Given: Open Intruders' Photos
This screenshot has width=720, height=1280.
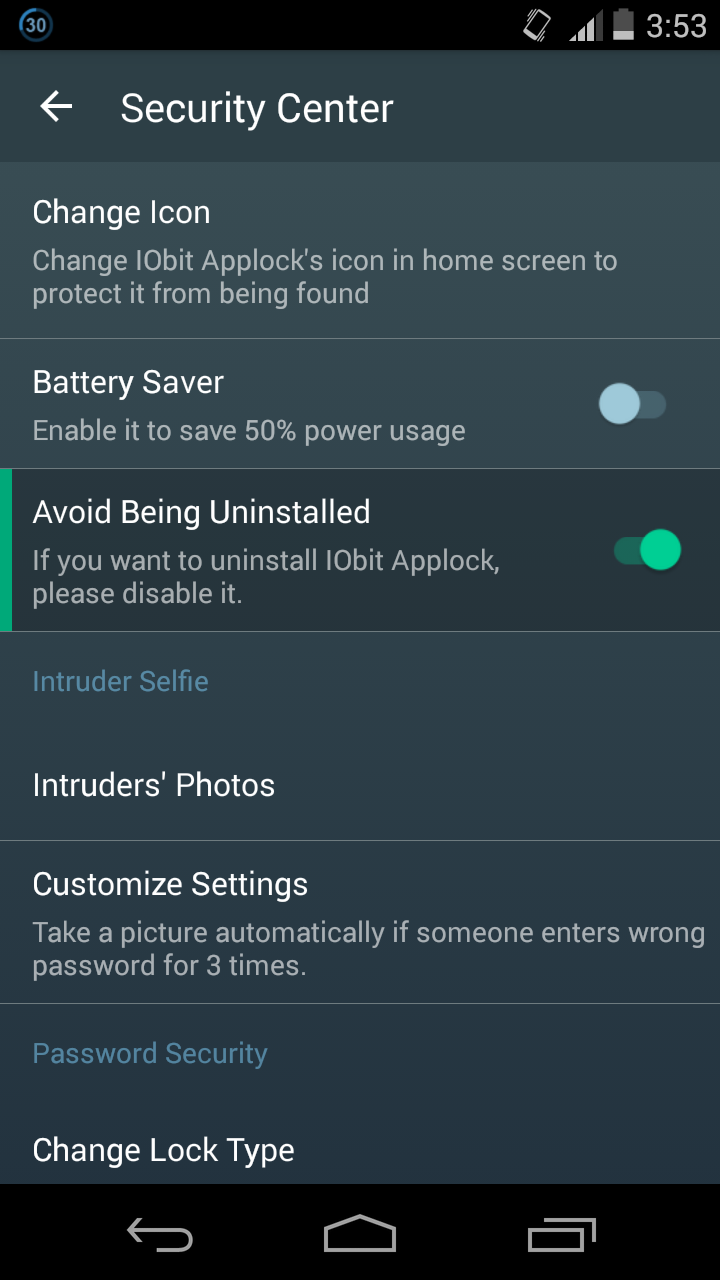Looking at the screenshot, I should click(x=360, y=785).
